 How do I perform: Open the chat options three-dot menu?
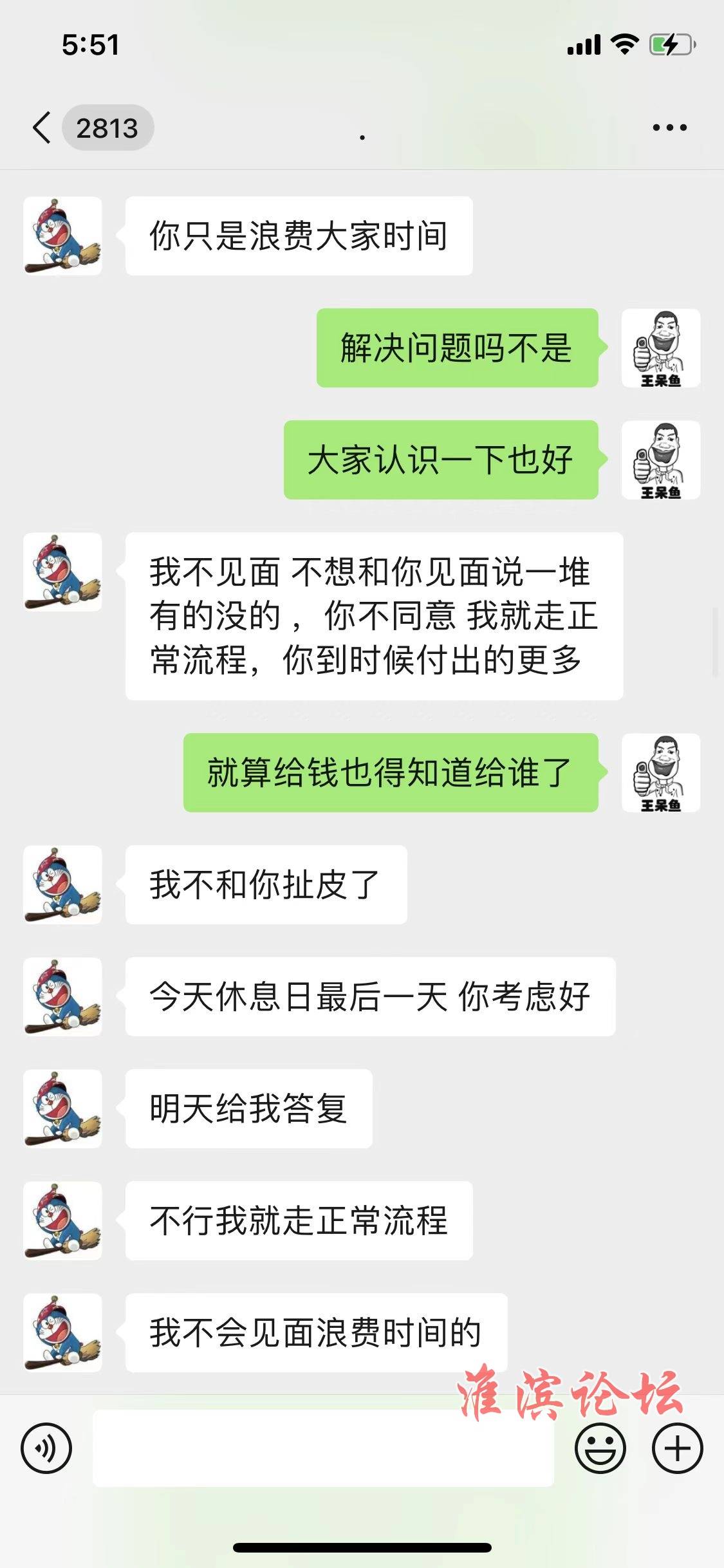(669, 127)
